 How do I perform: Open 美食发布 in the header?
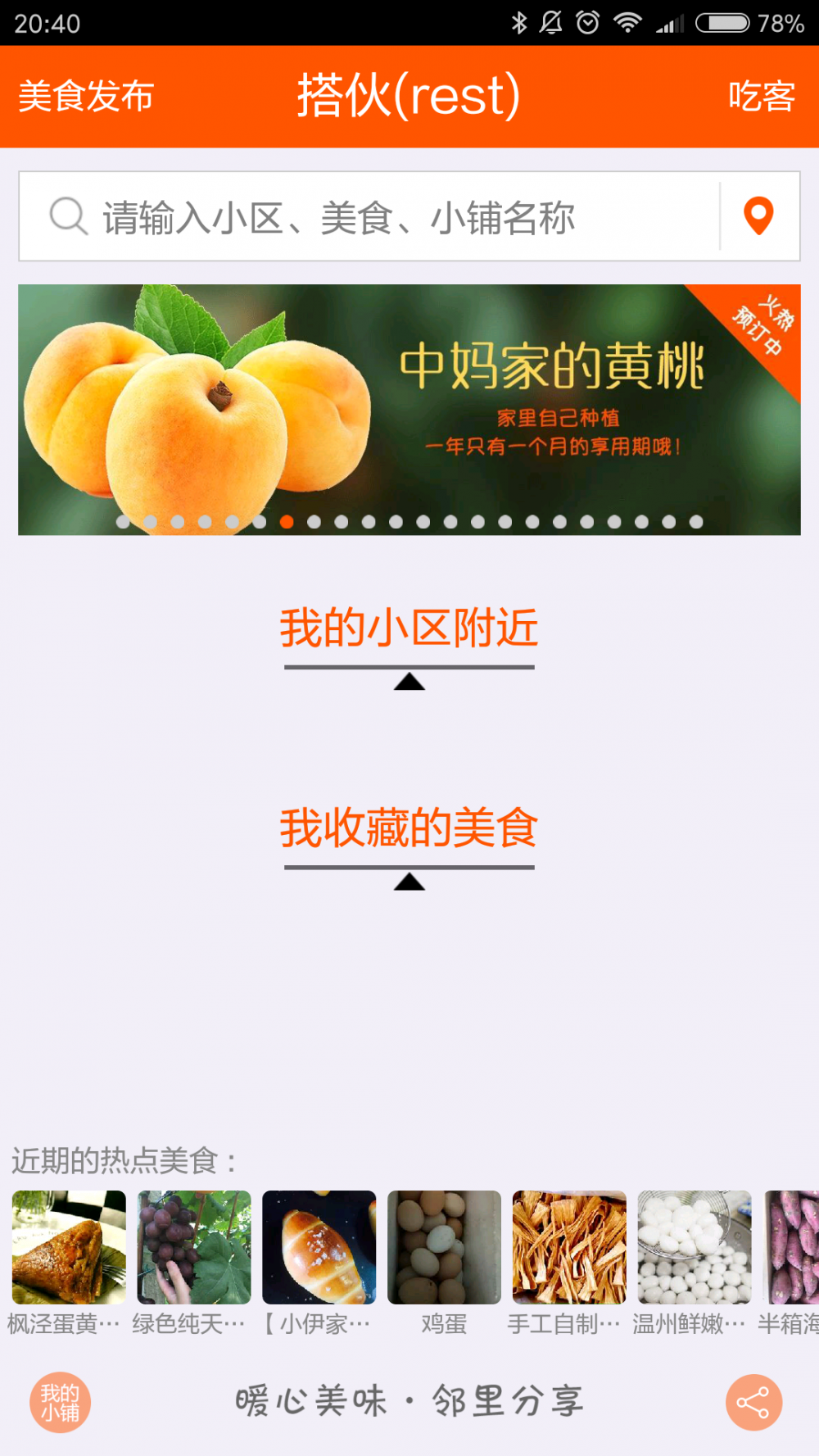(x=86, y=97)
